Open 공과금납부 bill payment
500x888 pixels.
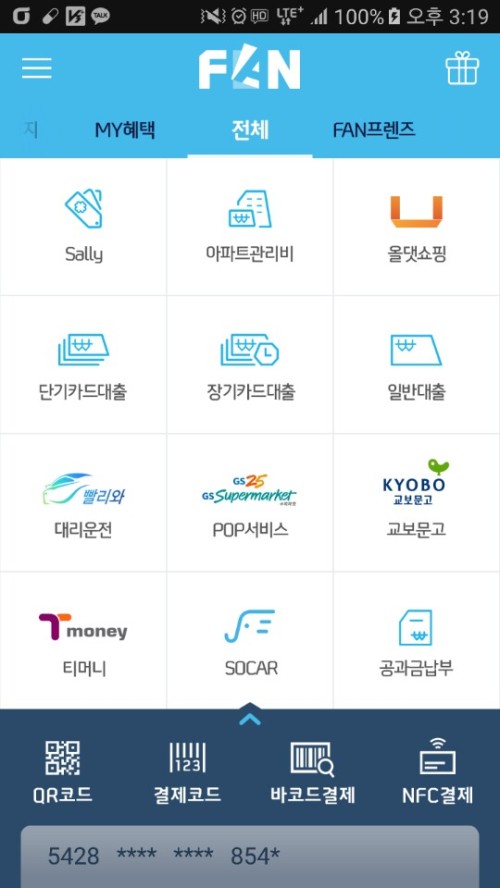click(417, 641)
